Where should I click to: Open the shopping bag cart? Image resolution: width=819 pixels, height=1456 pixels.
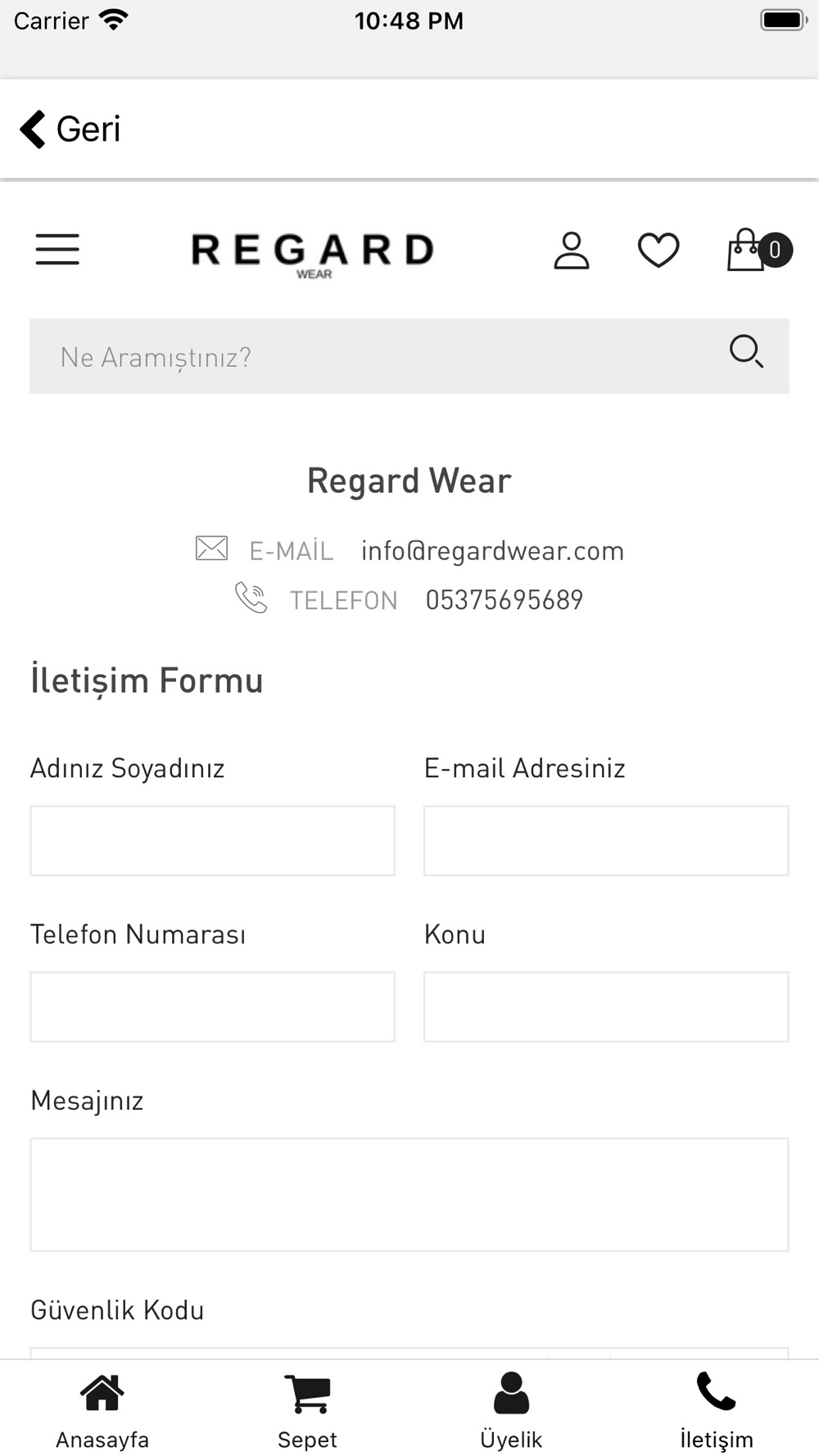pyautogui.click(x=758, y=249)
